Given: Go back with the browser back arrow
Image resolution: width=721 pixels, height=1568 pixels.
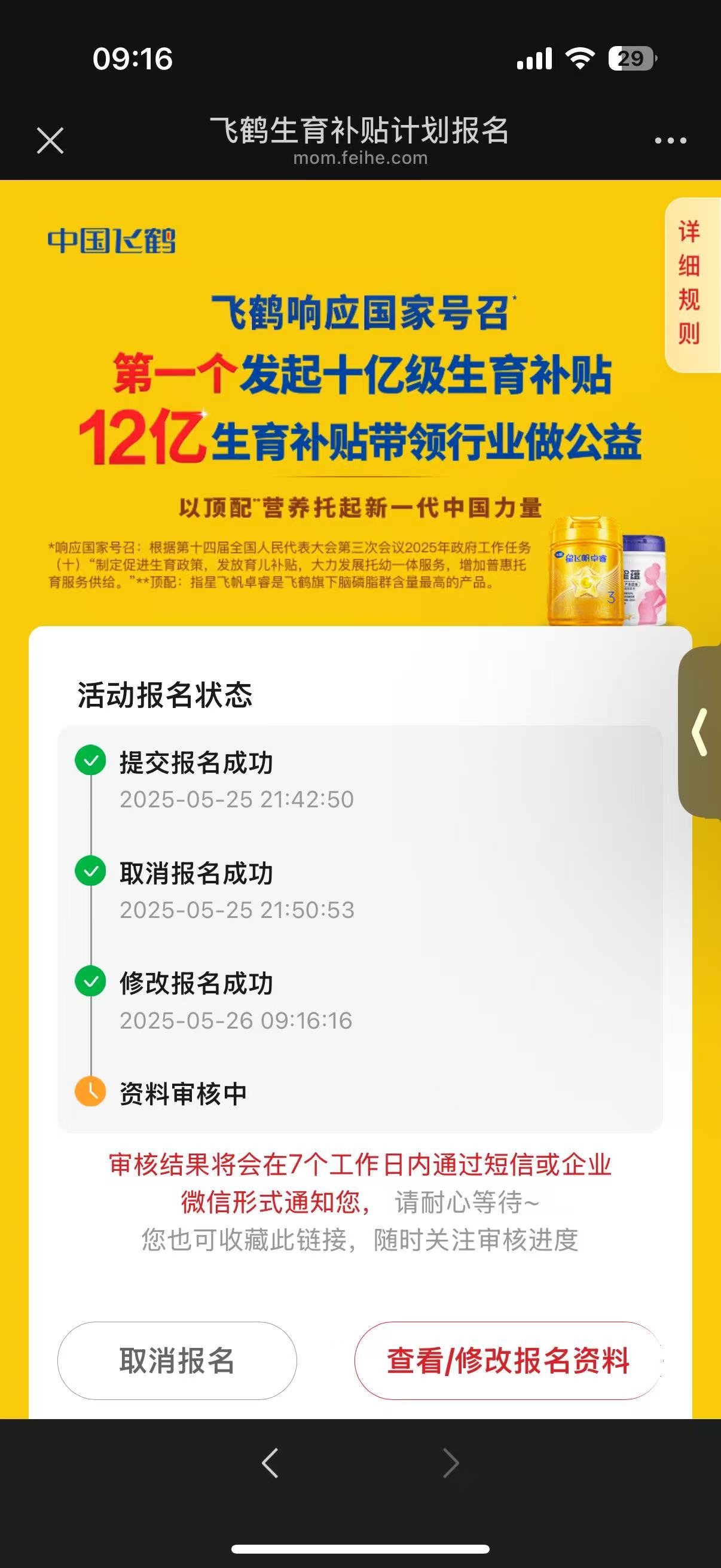Looking at the screenshot, I should tap(270, 1463).
